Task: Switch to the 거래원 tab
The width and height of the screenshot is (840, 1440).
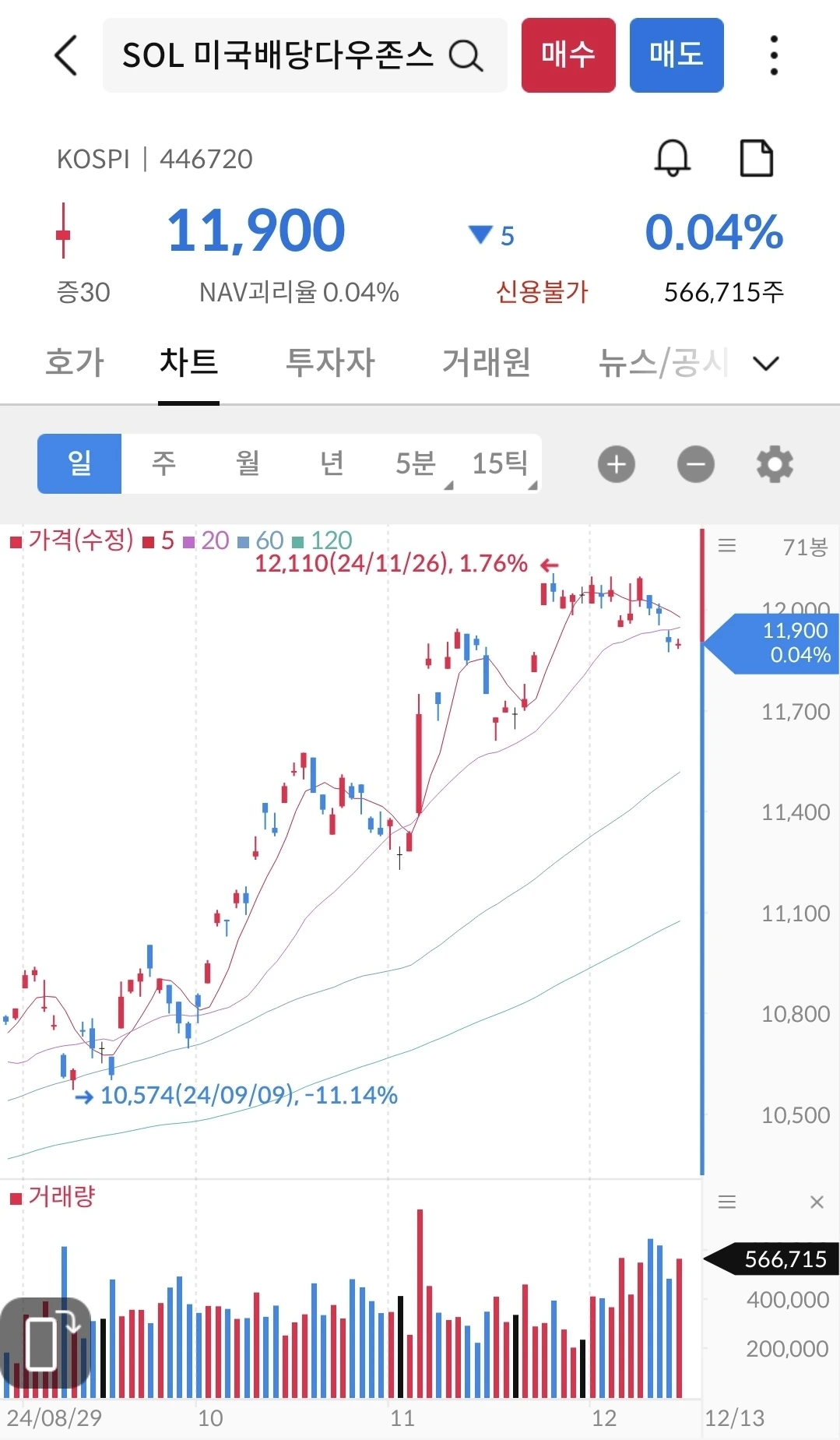Action: tap(487, 362)
